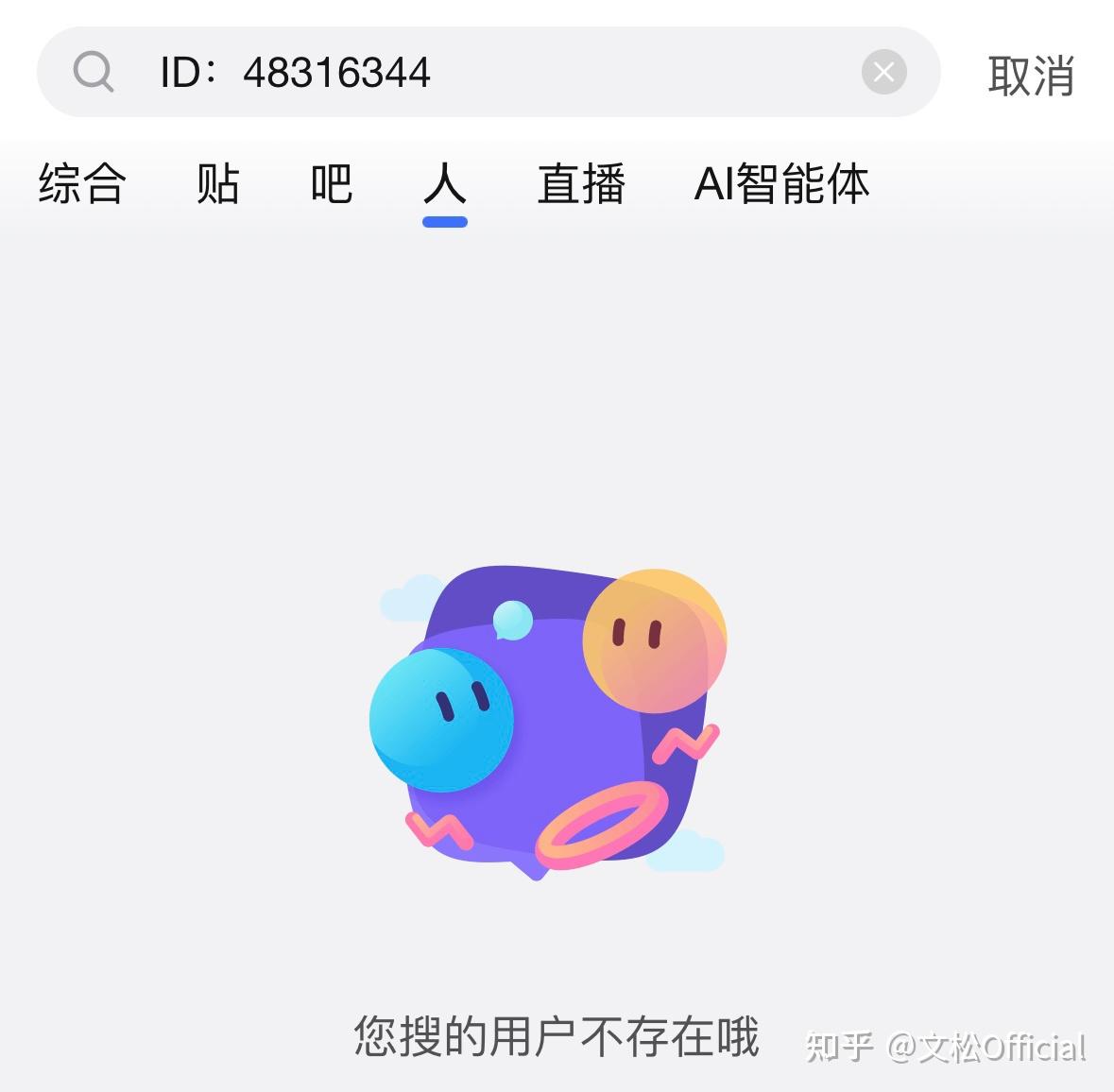The width and height of the screenshot is (1114, 1092).
Task: Tap the search field with ID 48316344
Action: tap(472, 73)
